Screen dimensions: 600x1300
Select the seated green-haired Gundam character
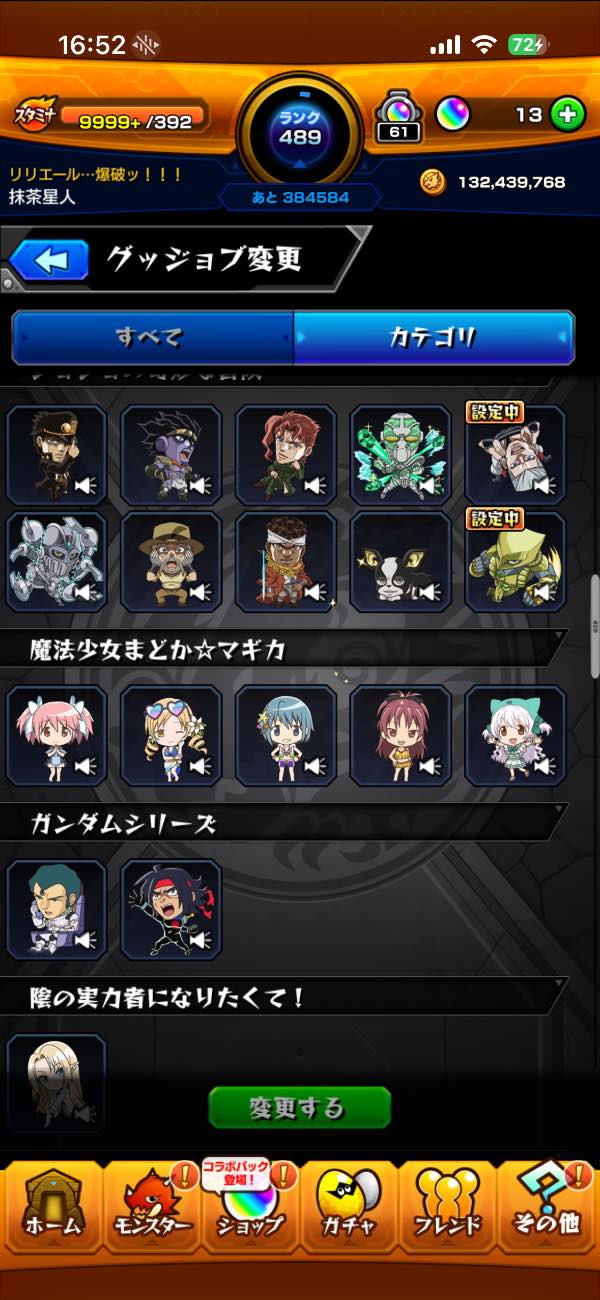[x=56, y=910]
